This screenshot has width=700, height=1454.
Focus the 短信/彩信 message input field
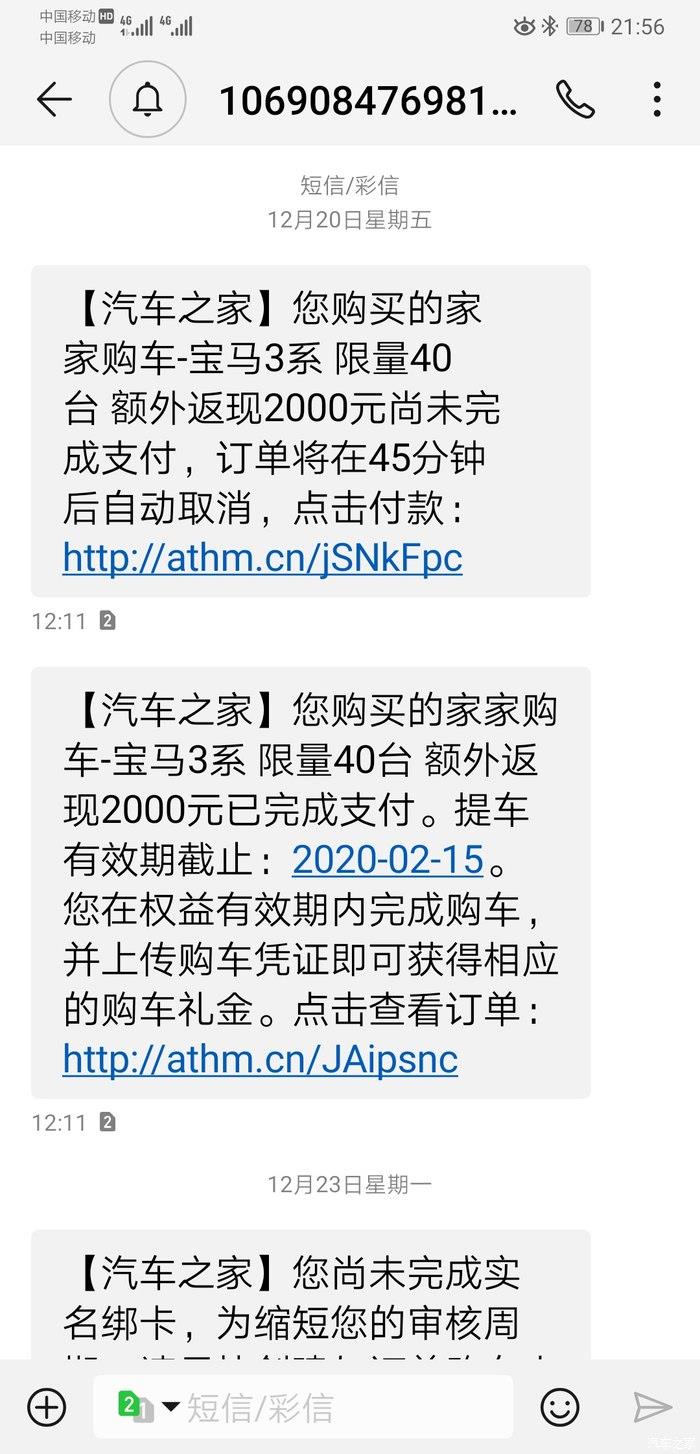click(x=340, y=1407)
